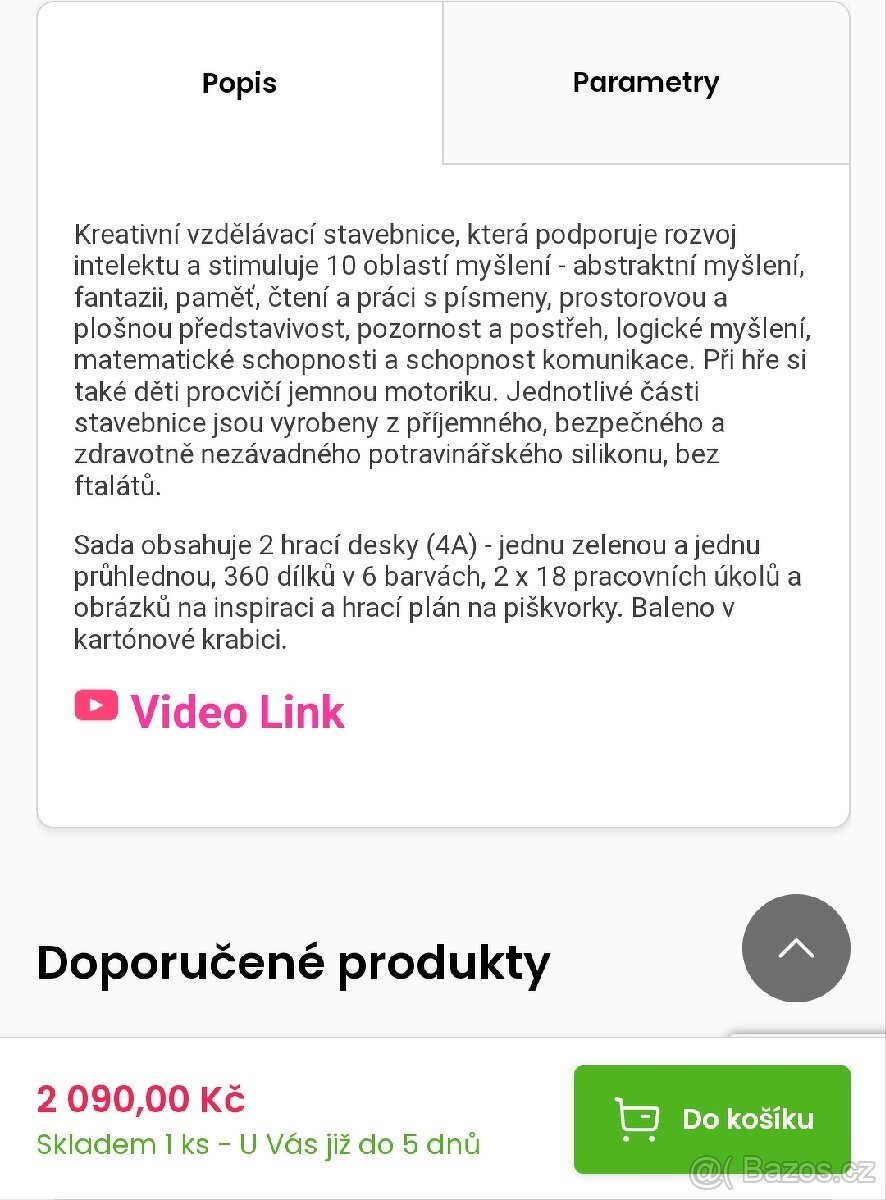Image resolution: width=886 pixels, height=1200 pixels.
Task: Click the shopping cart symbol on the green button
Action: (x=638, y=1118)
